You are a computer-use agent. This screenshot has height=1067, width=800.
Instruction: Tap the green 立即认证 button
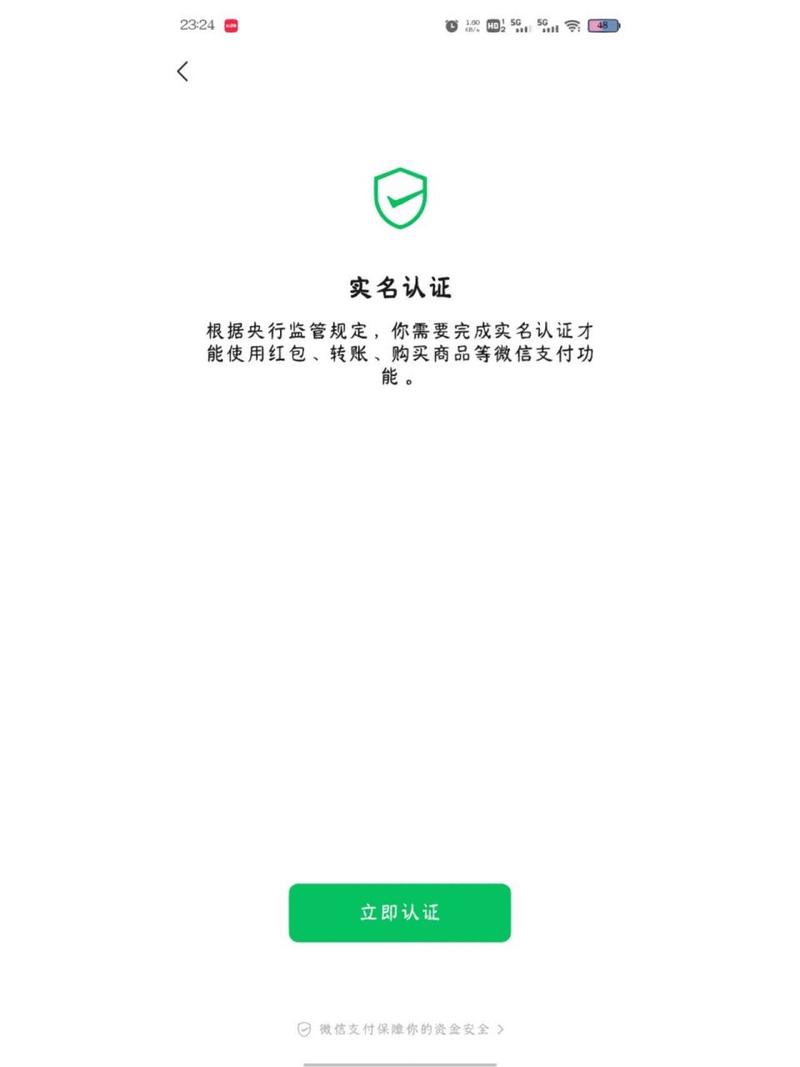click(399, 912)
